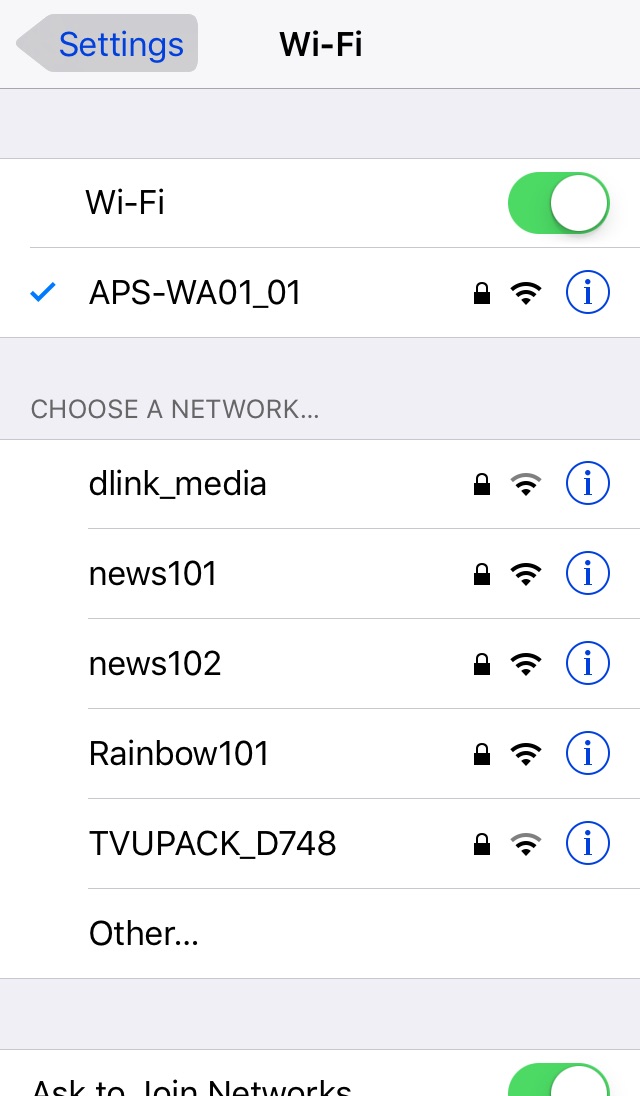Tap the connected APS-WA01_01 row
Screen dimensions: 640x1096
pos(195,293)
